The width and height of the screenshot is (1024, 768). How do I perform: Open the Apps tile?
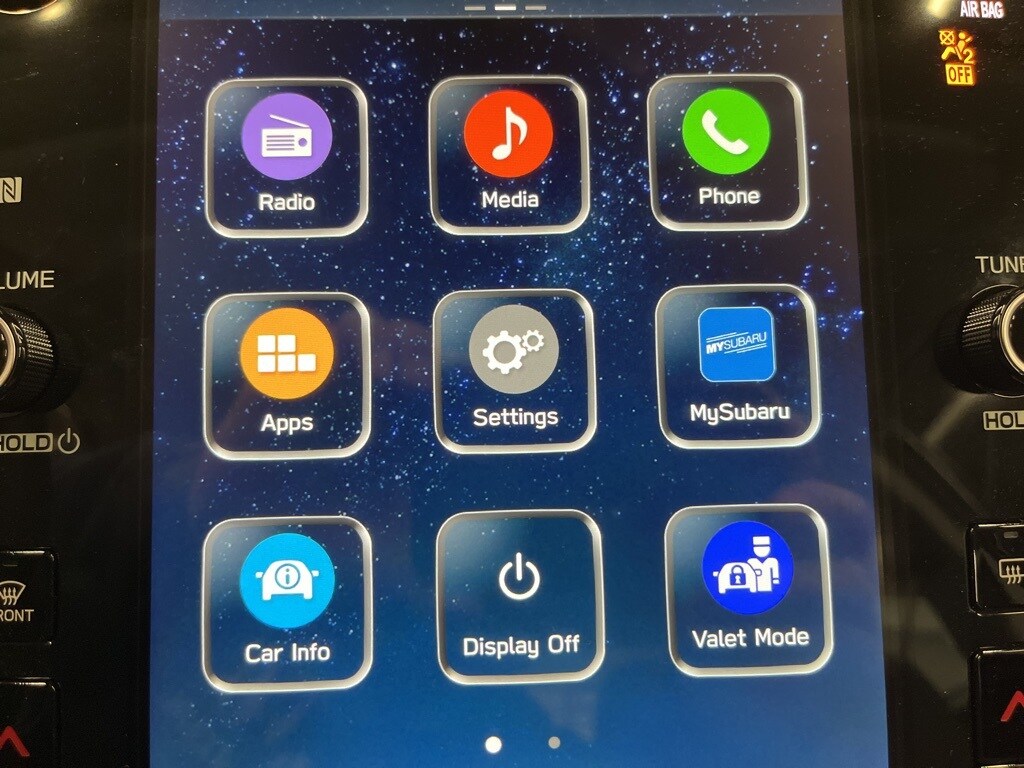click(286, 375)
